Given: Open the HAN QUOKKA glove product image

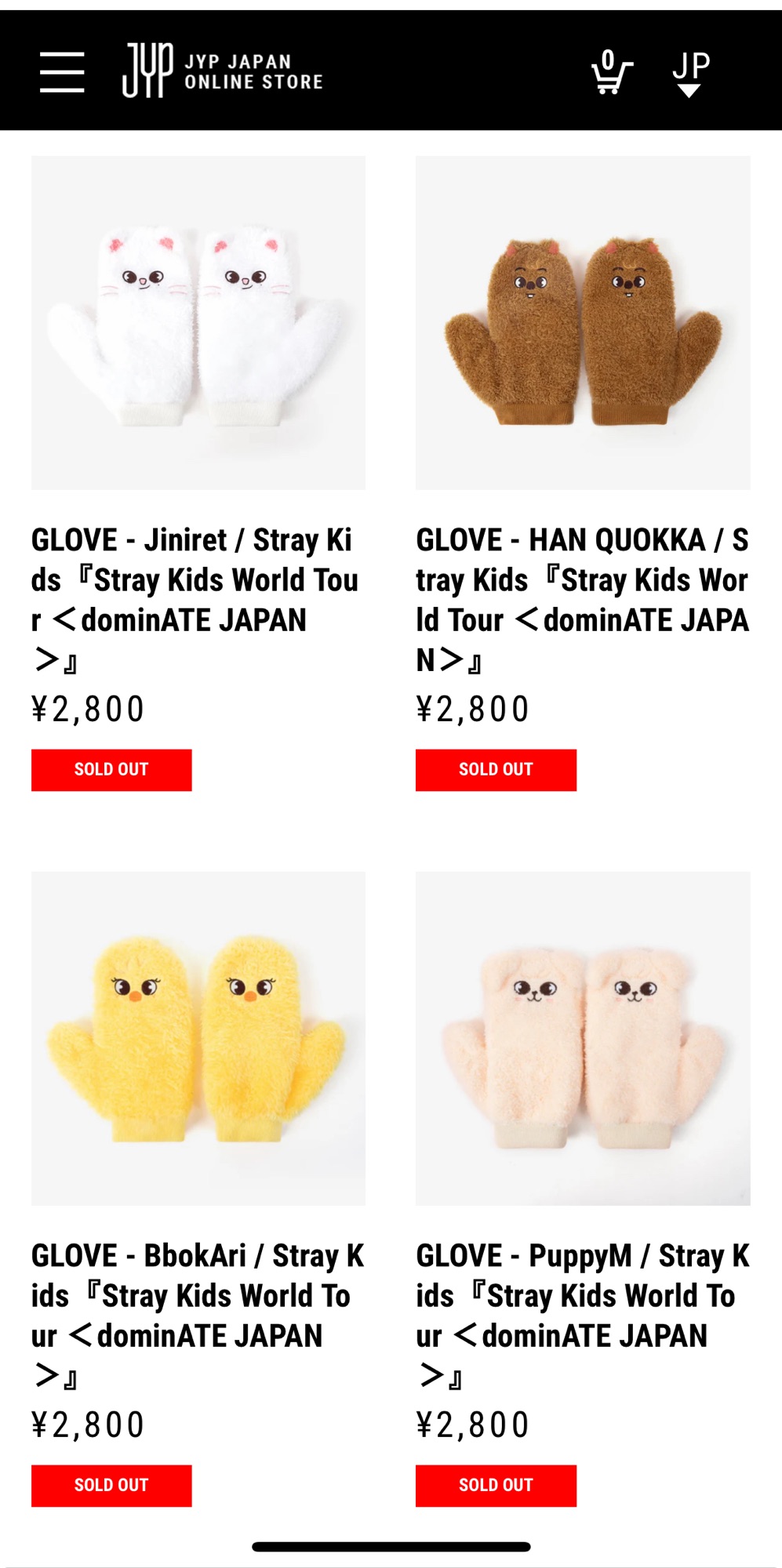Looking at the screenshot, I should click(x=583, y=323).
